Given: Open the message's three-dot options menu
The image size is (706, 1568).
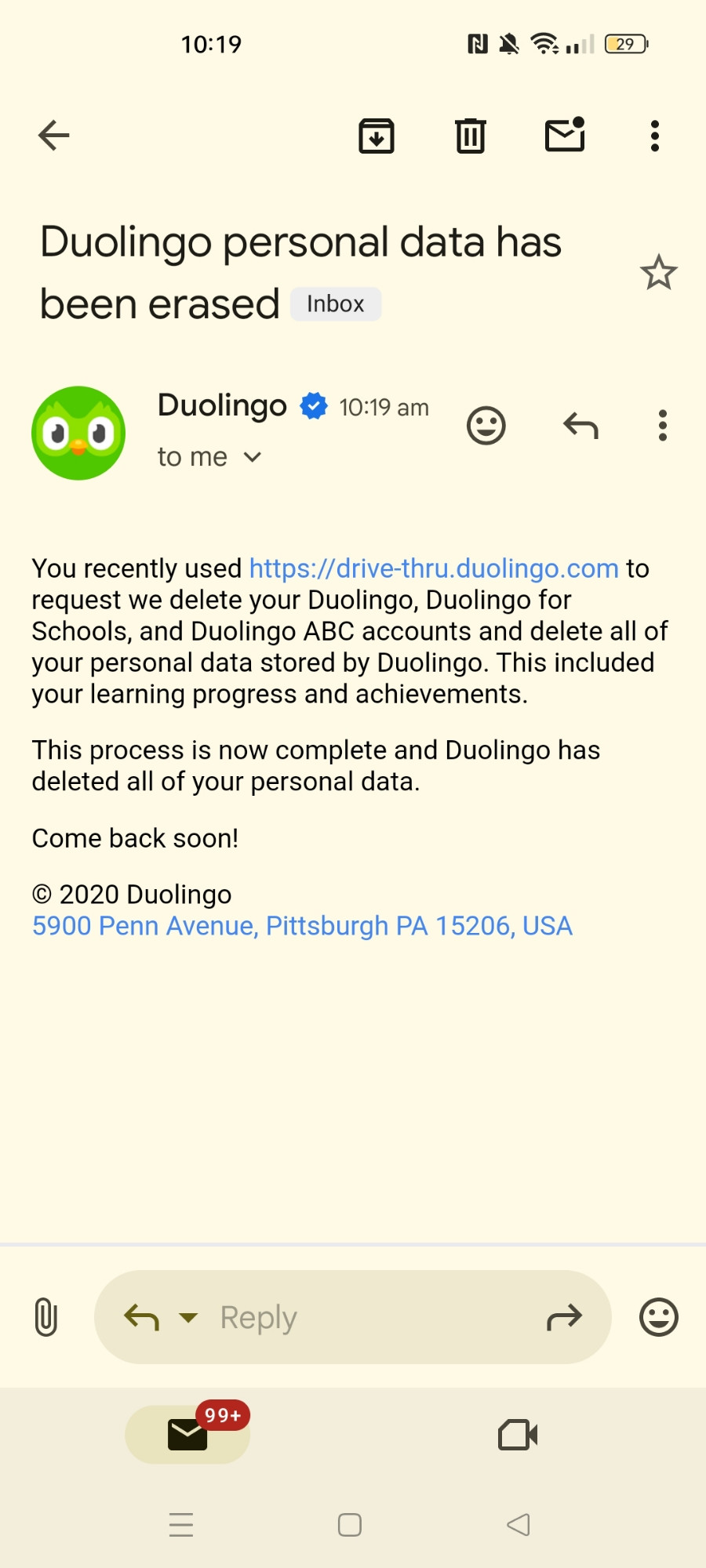Looking at the screenshot, I should [x=663, y=426].
